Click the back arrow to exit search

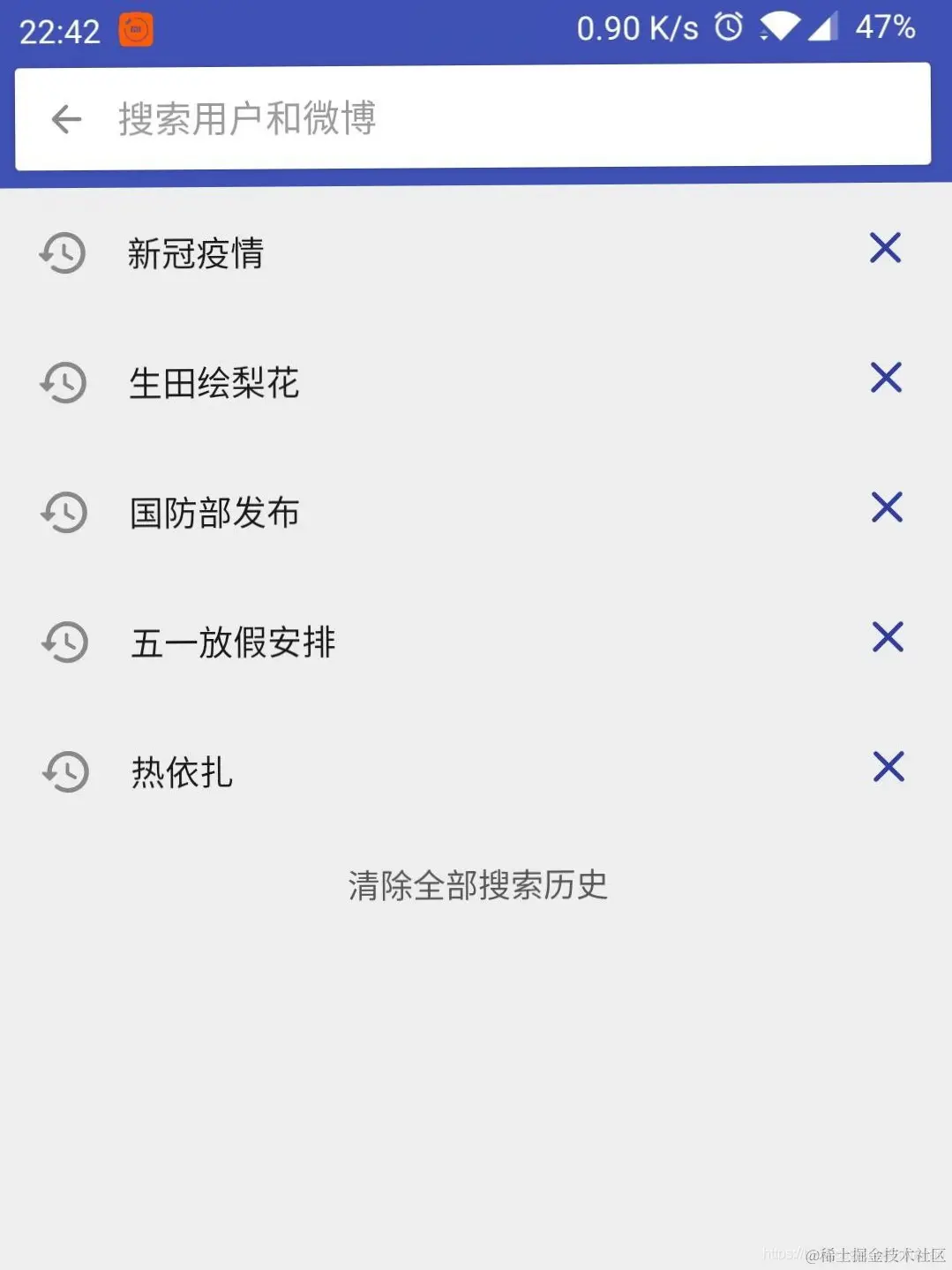tap(66, 119)
